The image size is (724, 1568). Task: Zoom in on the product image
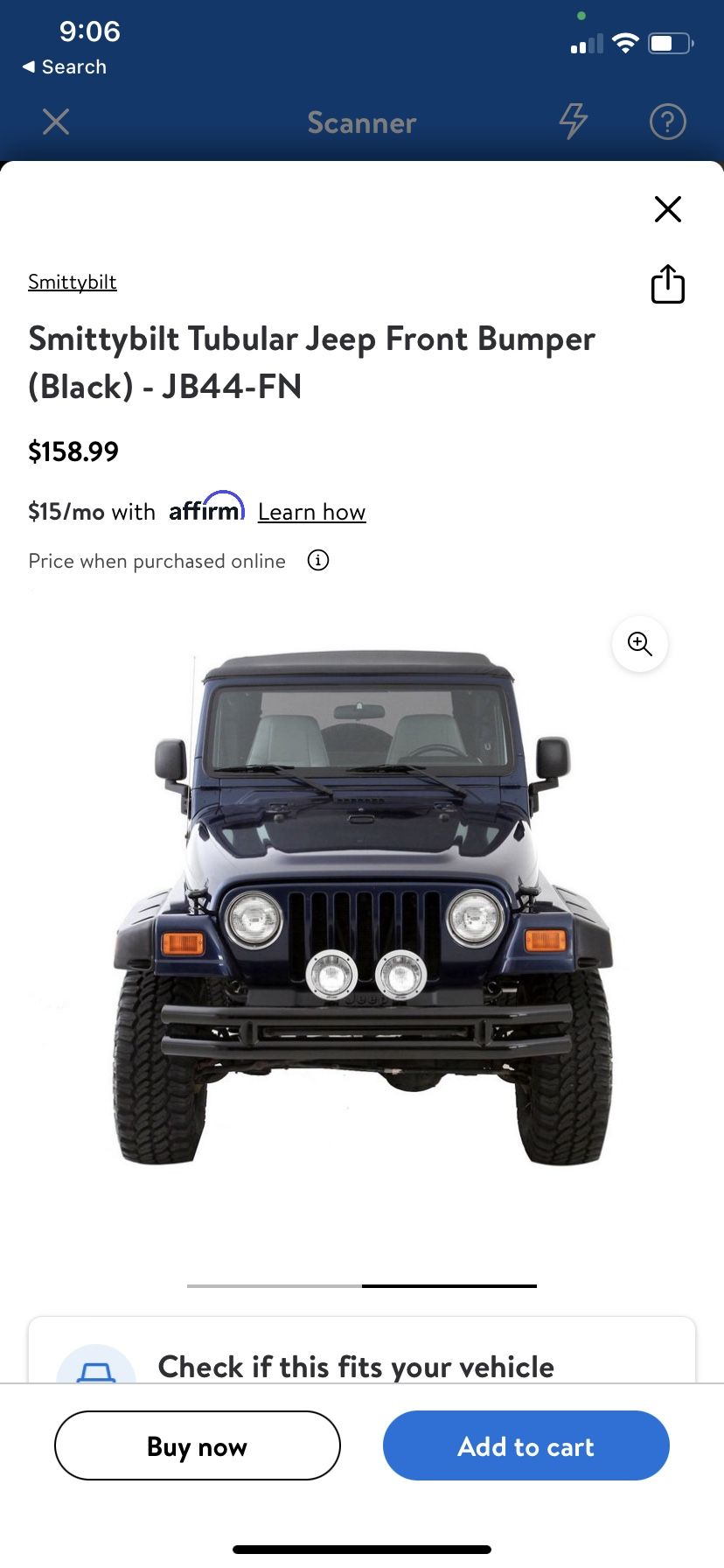[640, 644]
